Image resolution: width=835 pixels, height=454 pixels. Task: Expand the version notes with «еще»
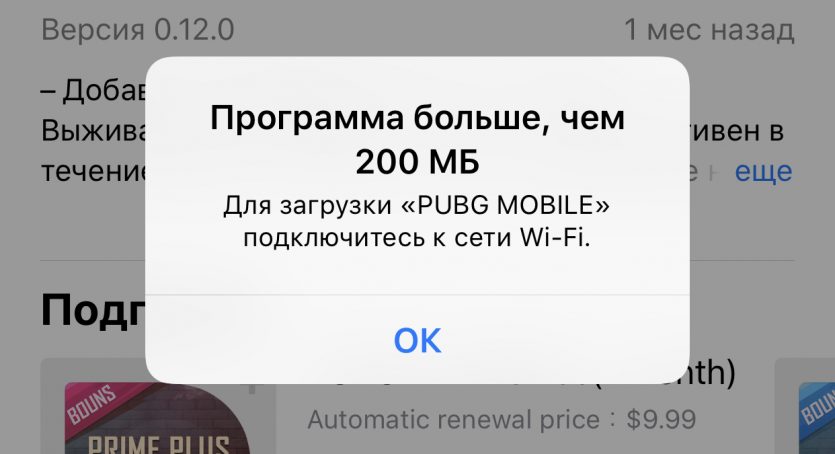click(763, 171)
